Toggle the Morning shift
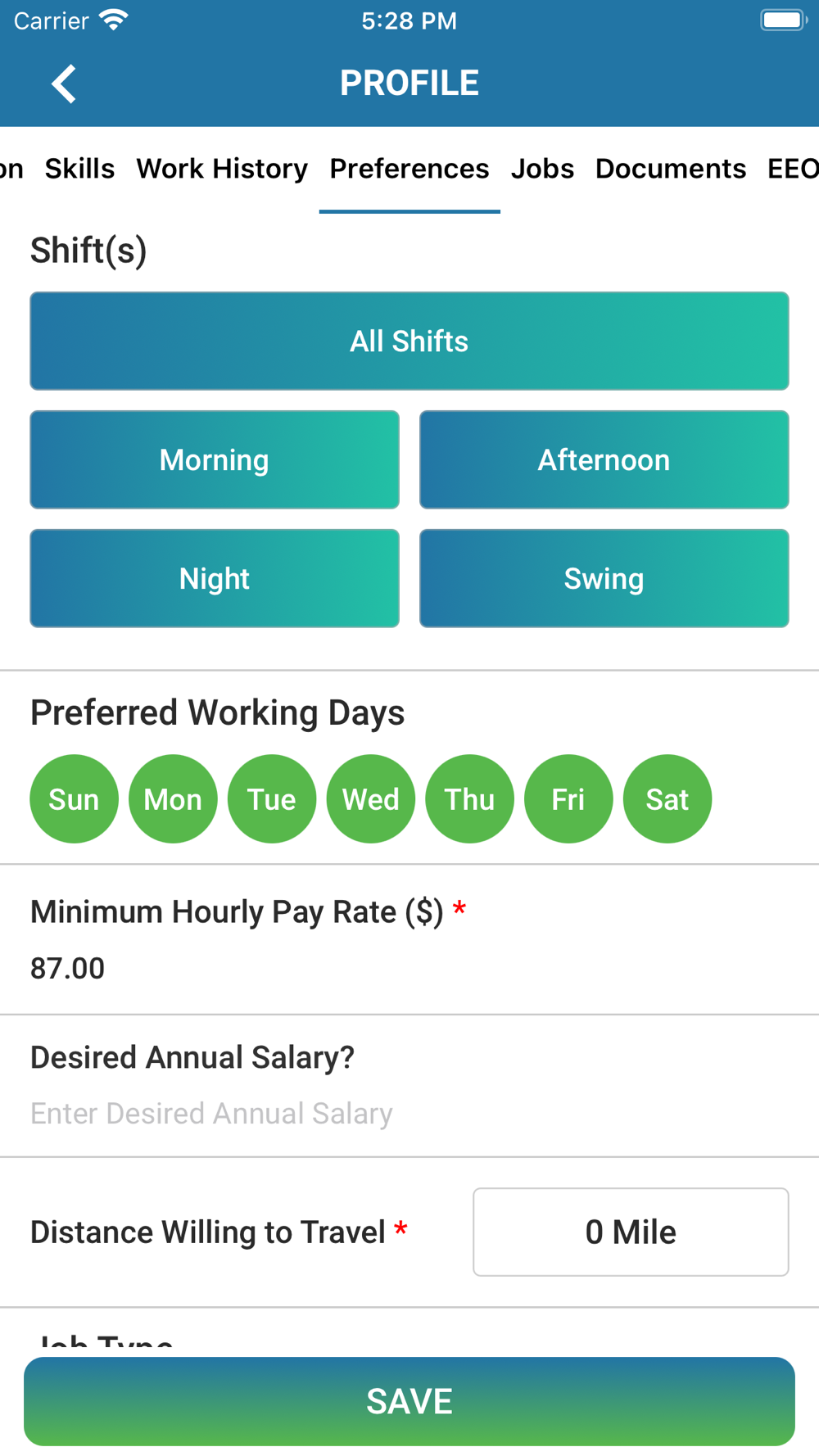819x1456 pixels. coord(215,459)
